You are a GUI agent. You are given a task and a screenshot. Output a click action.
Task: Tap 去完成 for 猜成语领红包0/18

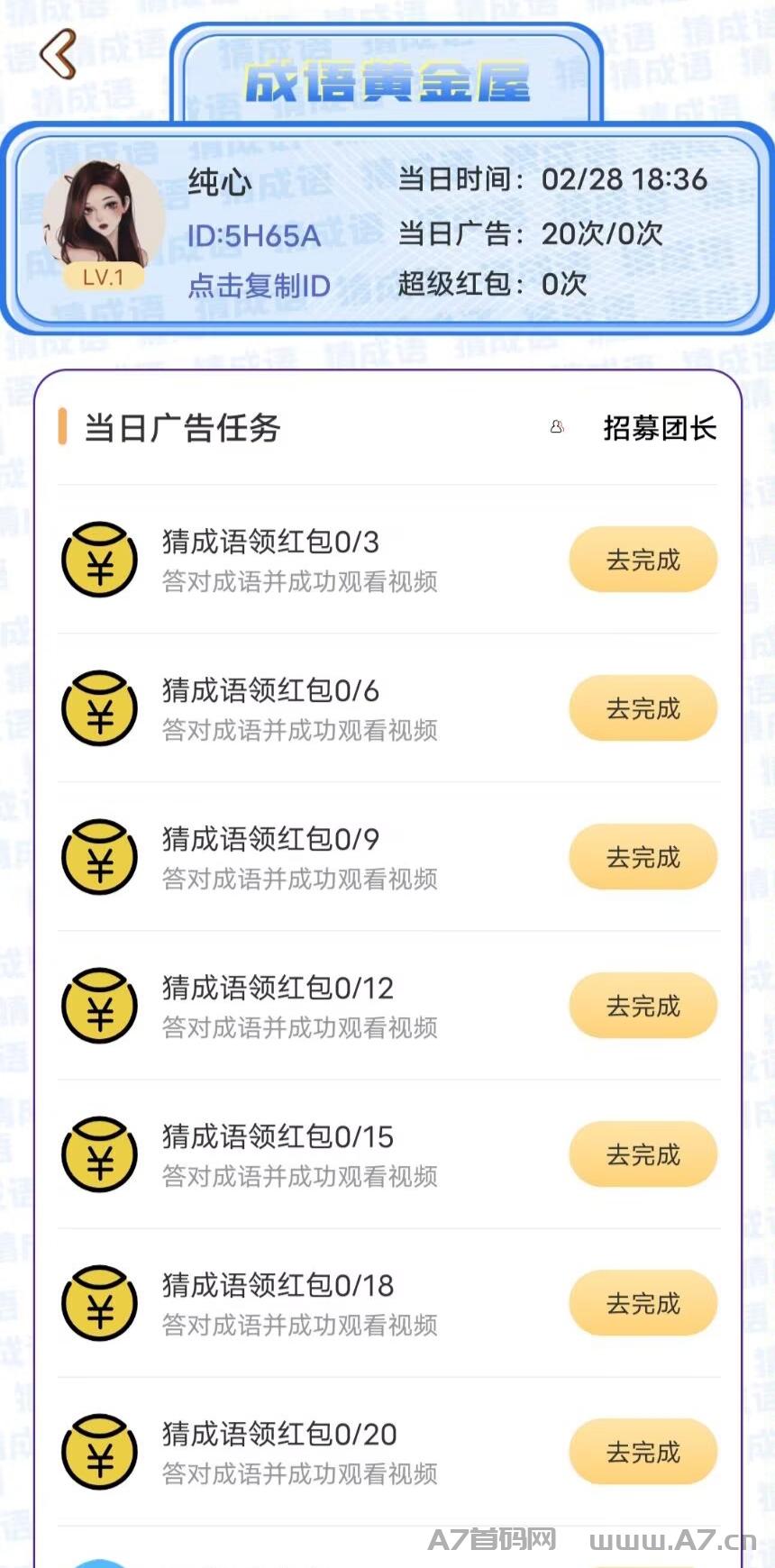643,1303
